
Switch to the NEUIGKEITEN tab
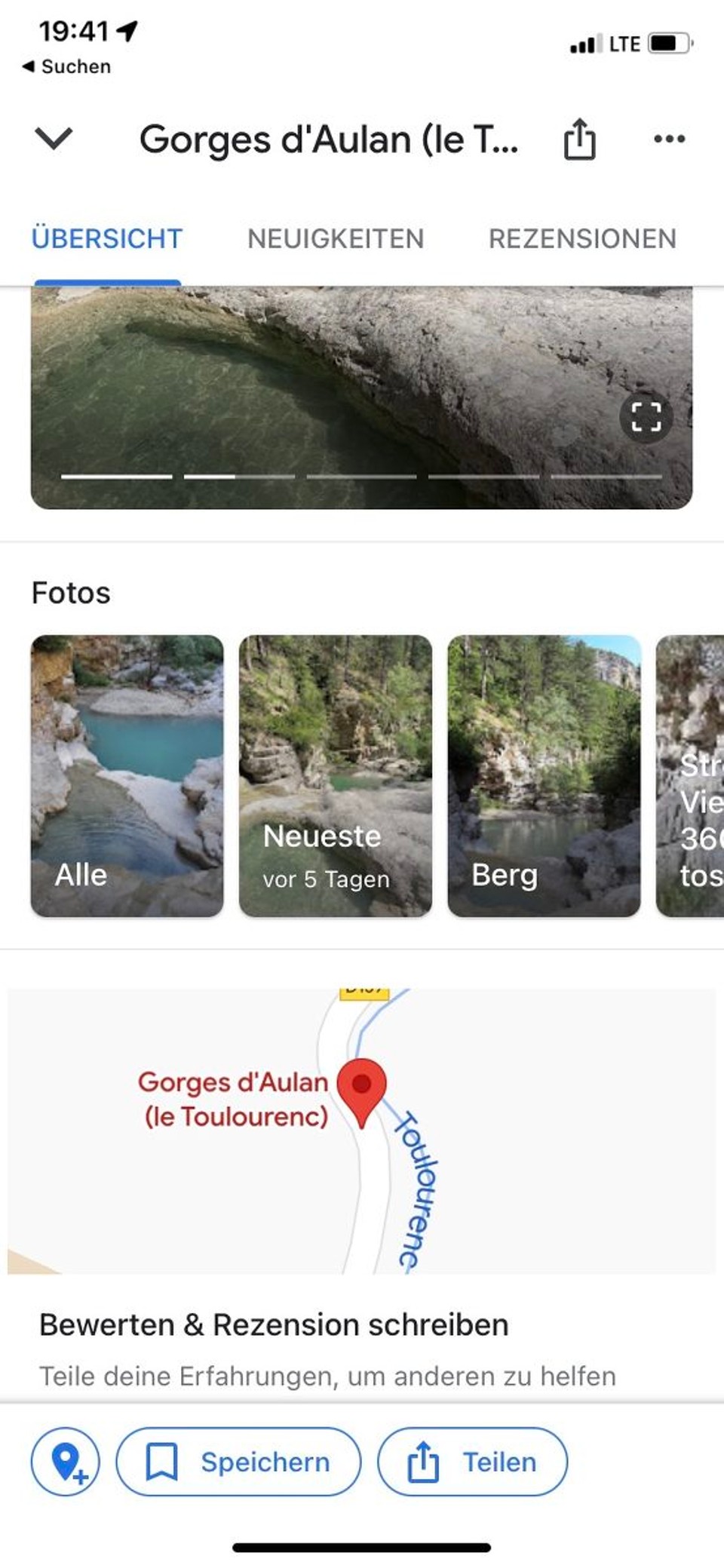[335, 238]
